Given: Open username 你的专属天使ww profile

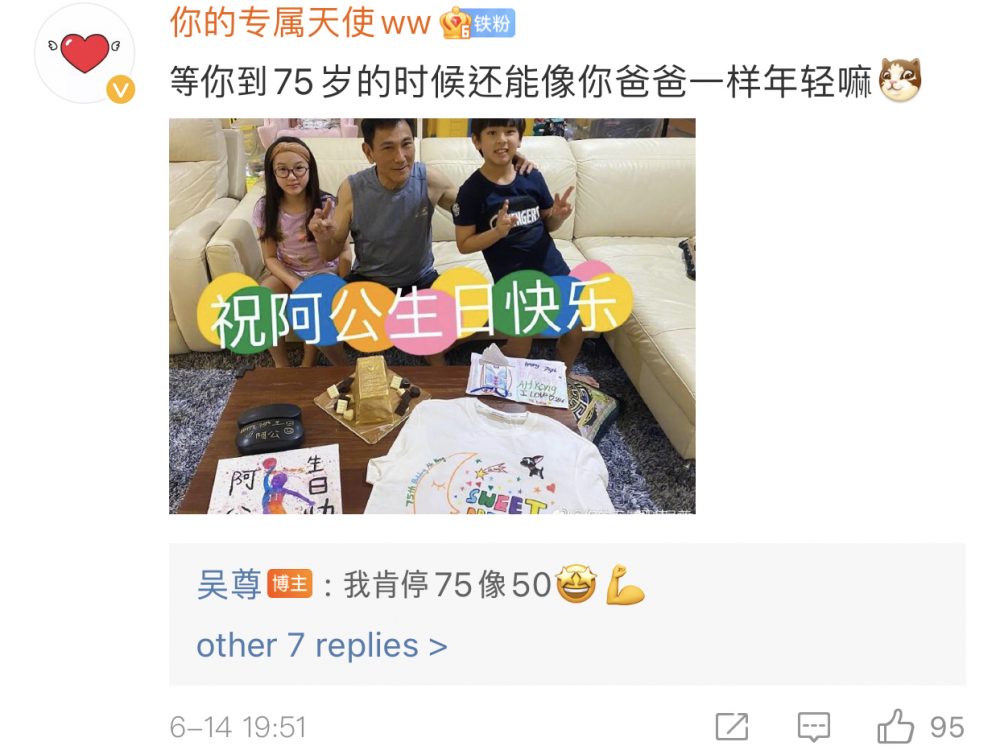Looking at the screenshot, I should tap(301, 22).
